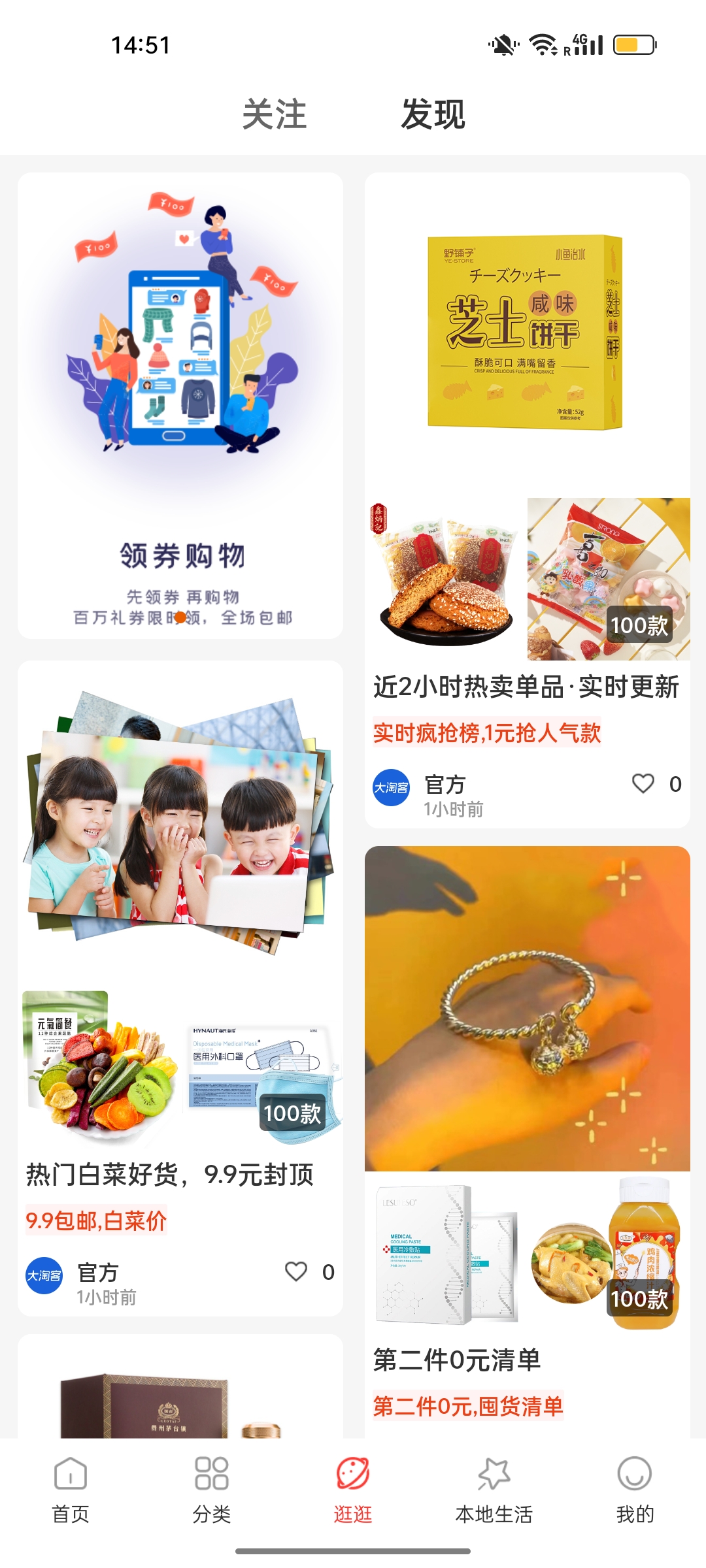Open the 热门白菜好货 9.9元封顶 post
This screenshot has height=1568, width=706.
click(x=170, y=1175)
